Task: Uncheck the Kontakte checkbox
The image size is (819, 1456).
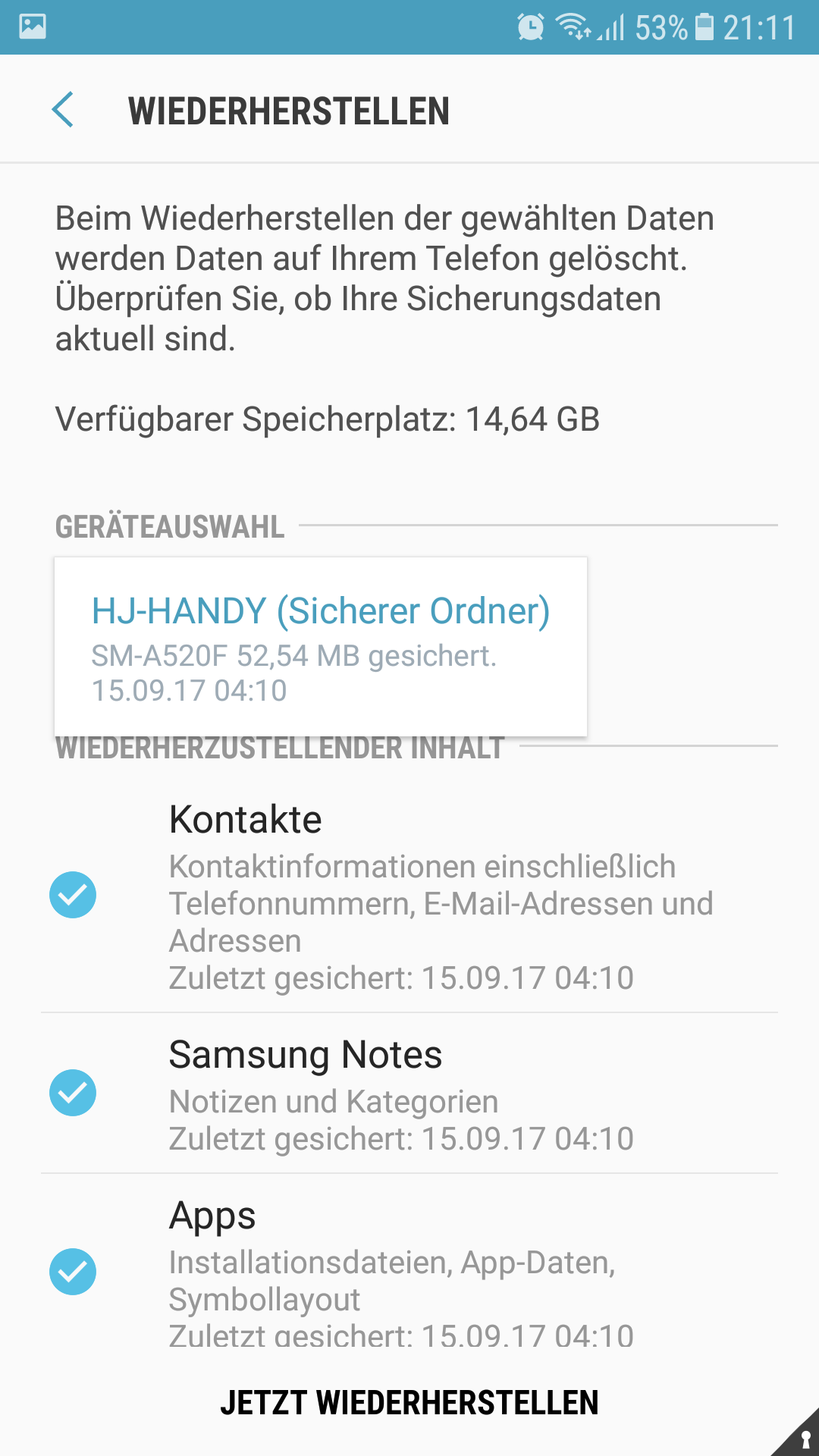Action: point(73,895)
